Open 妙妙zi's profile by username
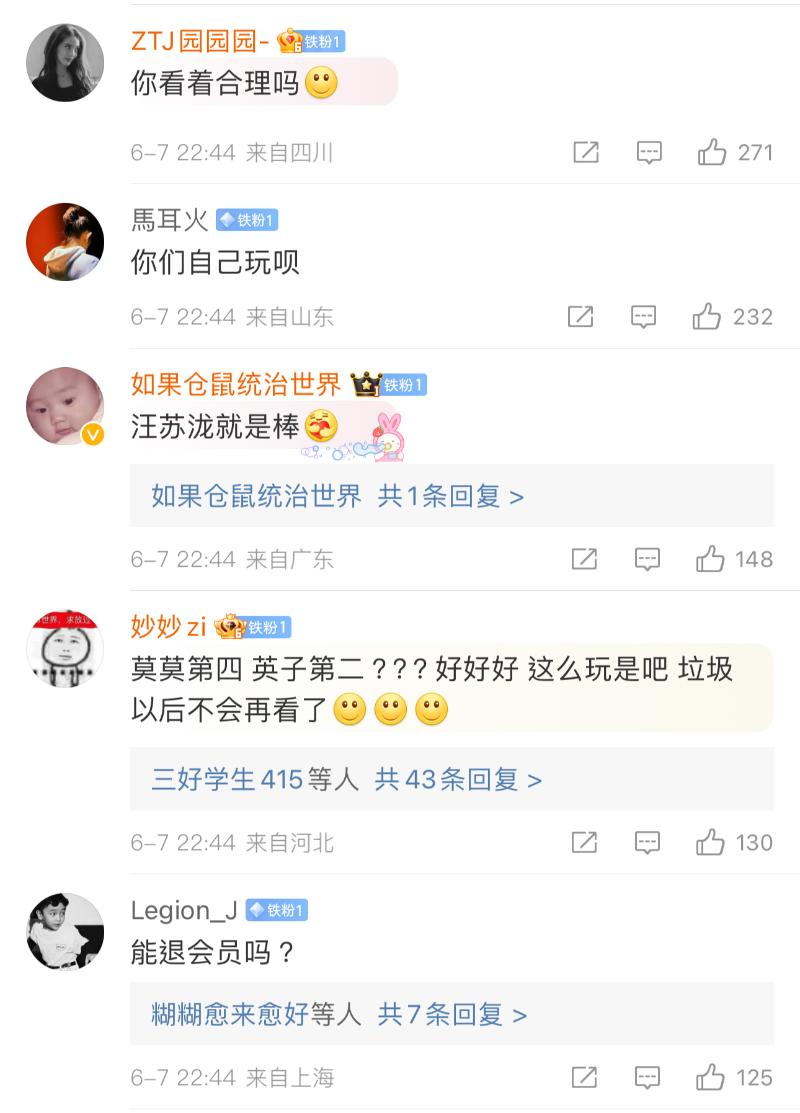This screenshot has width=800, height=1113. (168, 626)
